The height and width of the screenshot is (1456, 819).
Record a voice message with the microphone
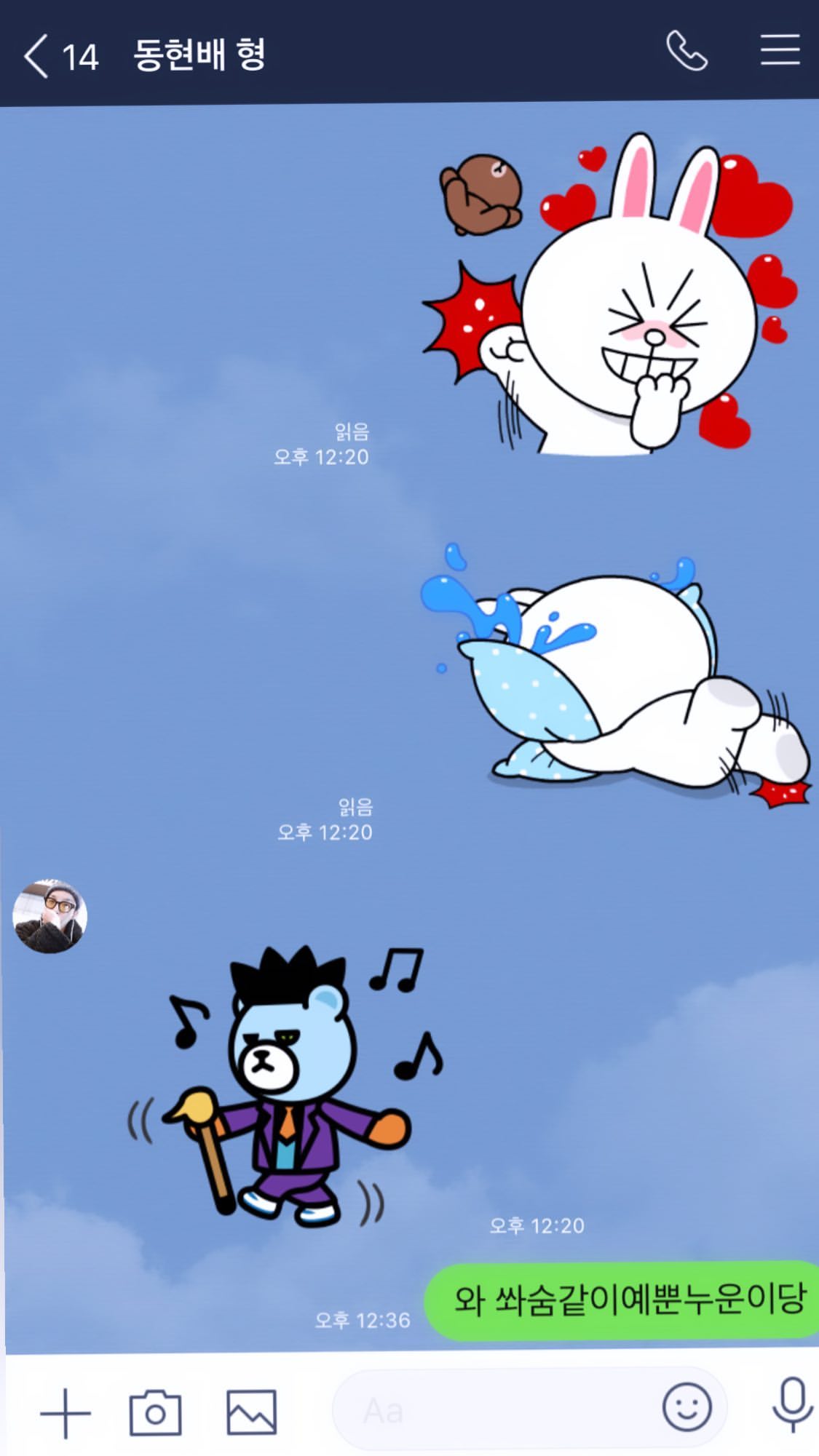(x=791, y=1405)
